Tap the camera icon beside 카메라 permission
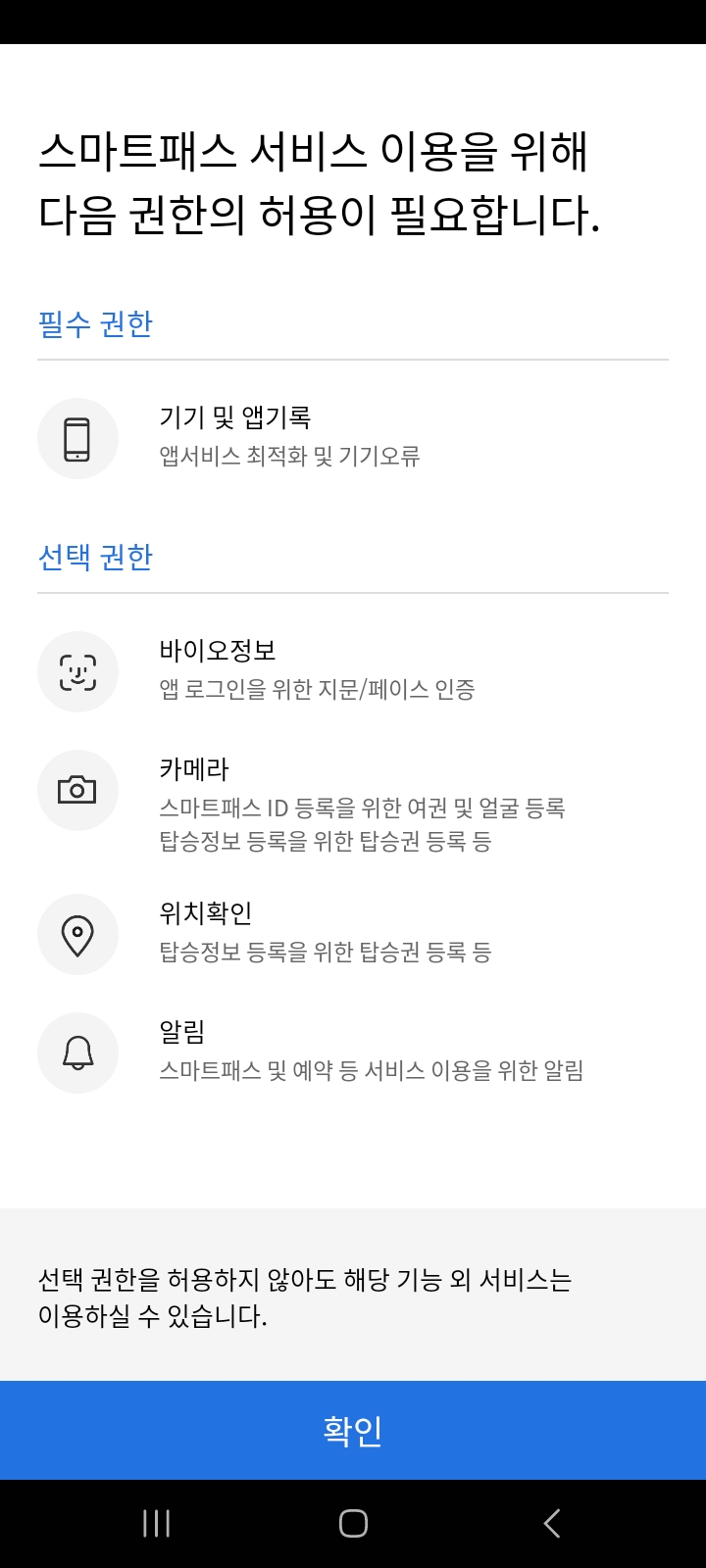 (78, 790)
